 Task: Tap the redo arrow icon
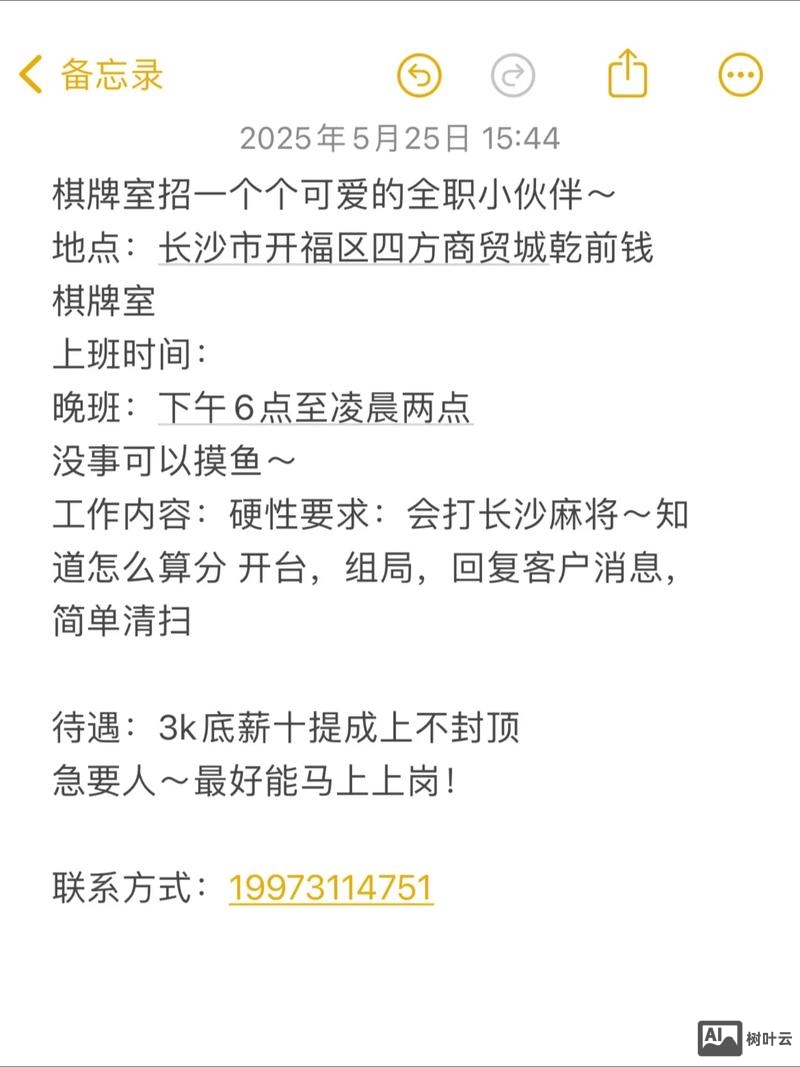tap(513, 74)
